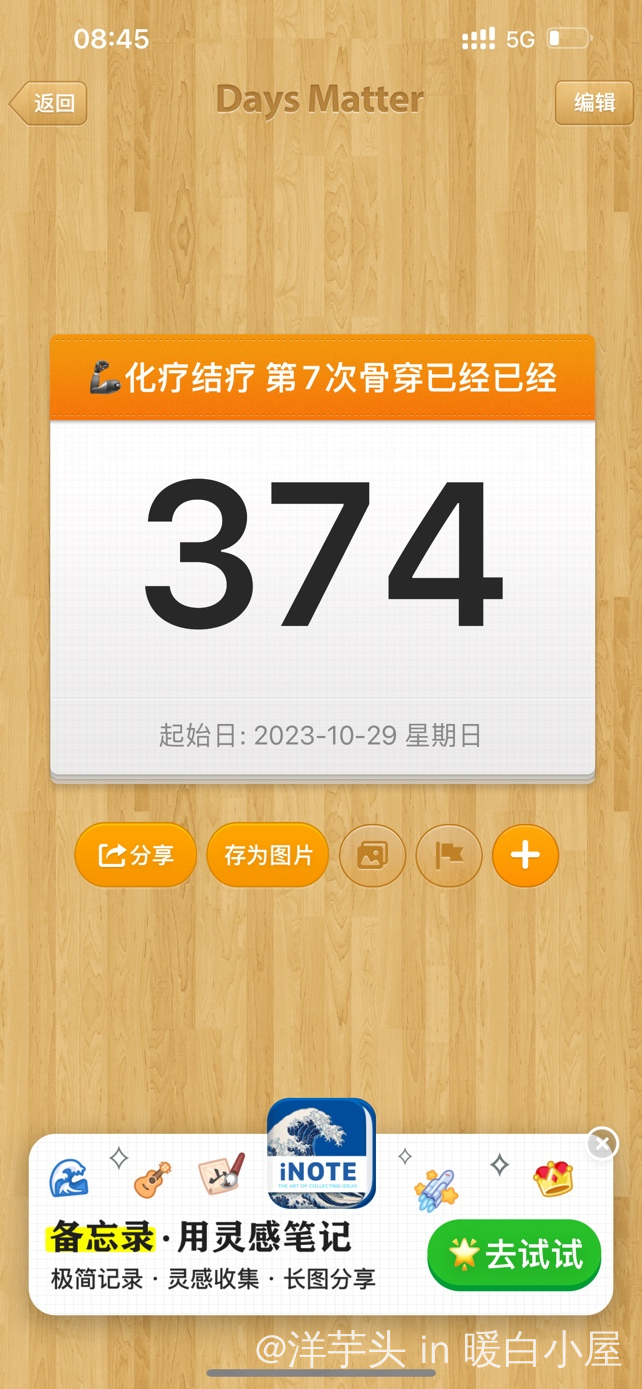This screenshot has height=1389, width=642.
Task: Dismiss the iNOTE ad banner
Action: point(602,1143)
